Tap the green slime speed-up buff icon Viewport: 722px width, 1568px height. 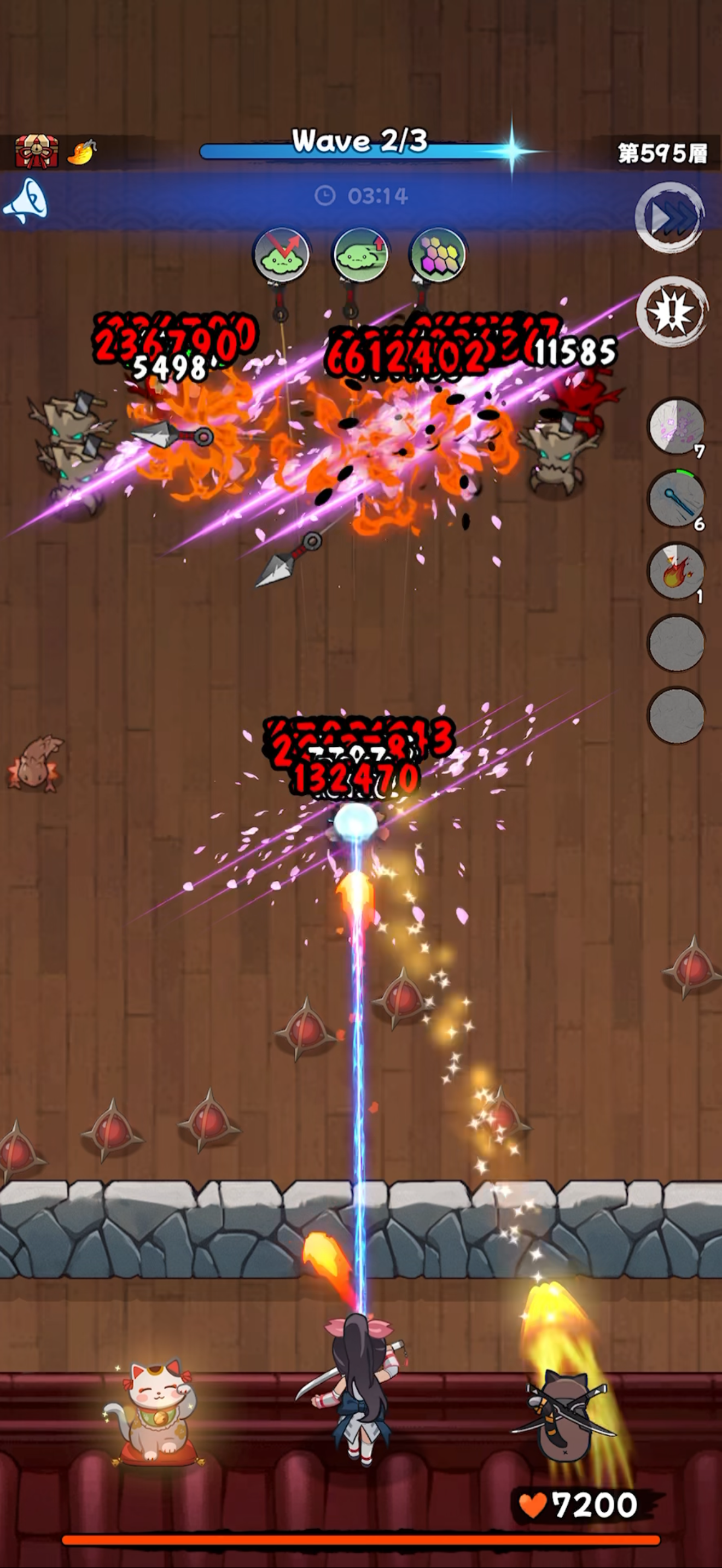click(x=360, y=255)
